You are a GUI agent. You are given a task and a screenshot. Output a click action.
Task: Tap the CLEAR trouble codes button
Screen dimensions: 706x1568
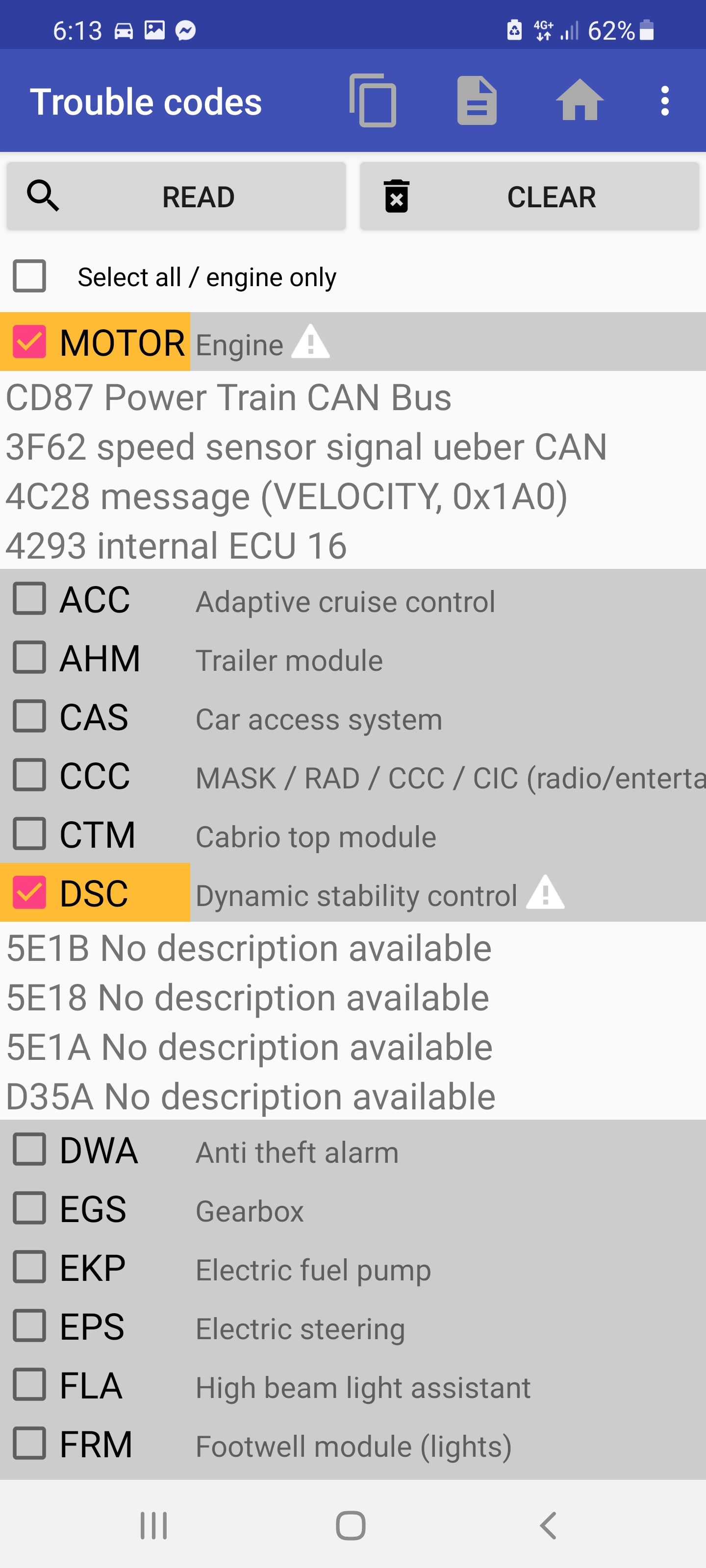click(529, 196)
